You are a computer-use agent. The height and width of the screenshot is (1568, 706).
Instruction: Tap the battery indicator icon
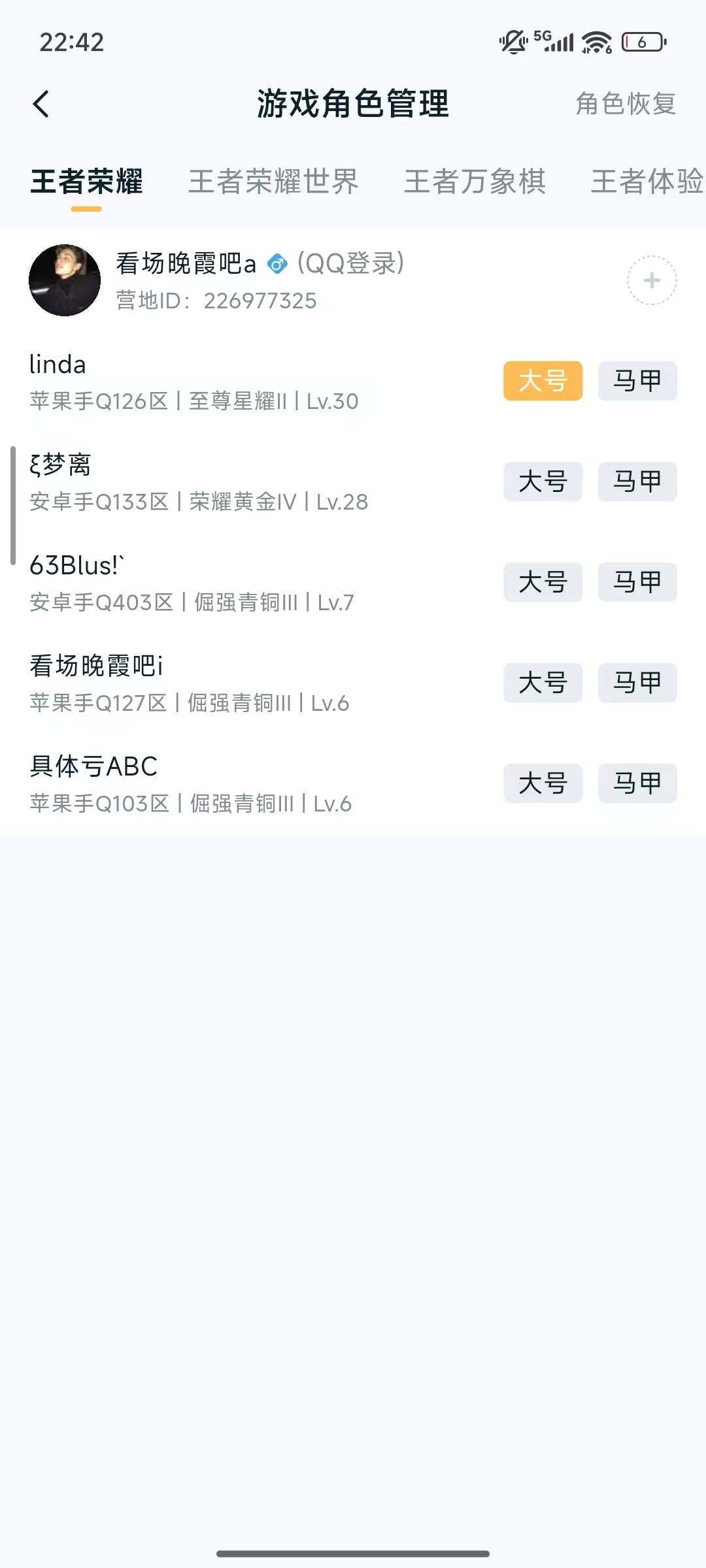(643, 41)
